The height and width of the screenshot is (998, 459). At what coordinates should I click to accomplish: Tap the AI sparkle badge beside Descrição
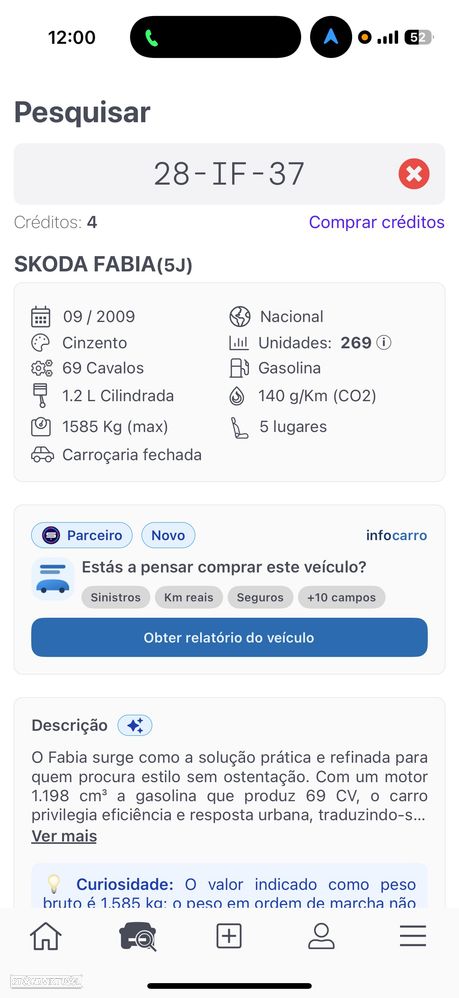tap(134, 726)
